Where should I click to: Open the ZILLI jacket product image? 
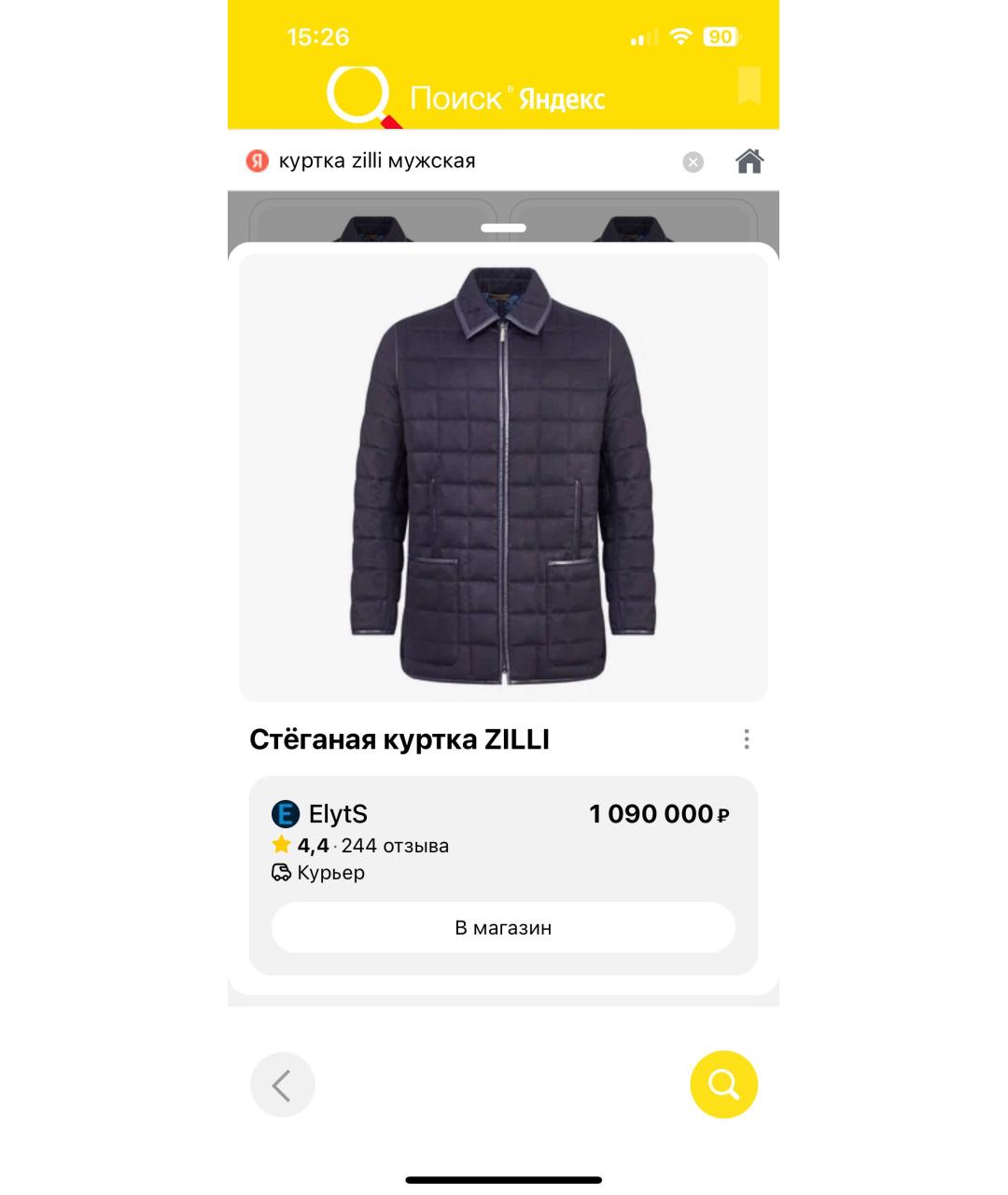503,478
